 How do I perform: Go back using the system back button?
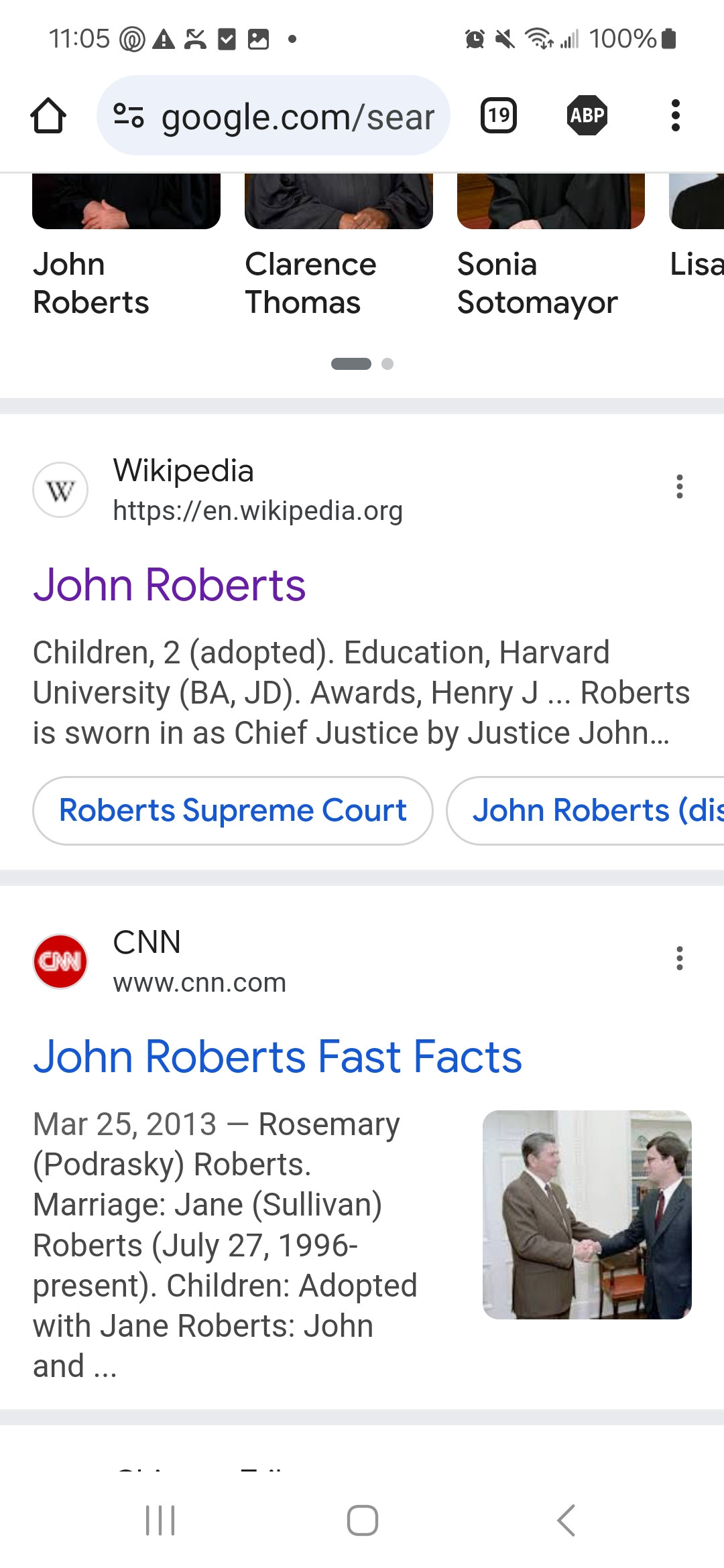click(566, 1520)
